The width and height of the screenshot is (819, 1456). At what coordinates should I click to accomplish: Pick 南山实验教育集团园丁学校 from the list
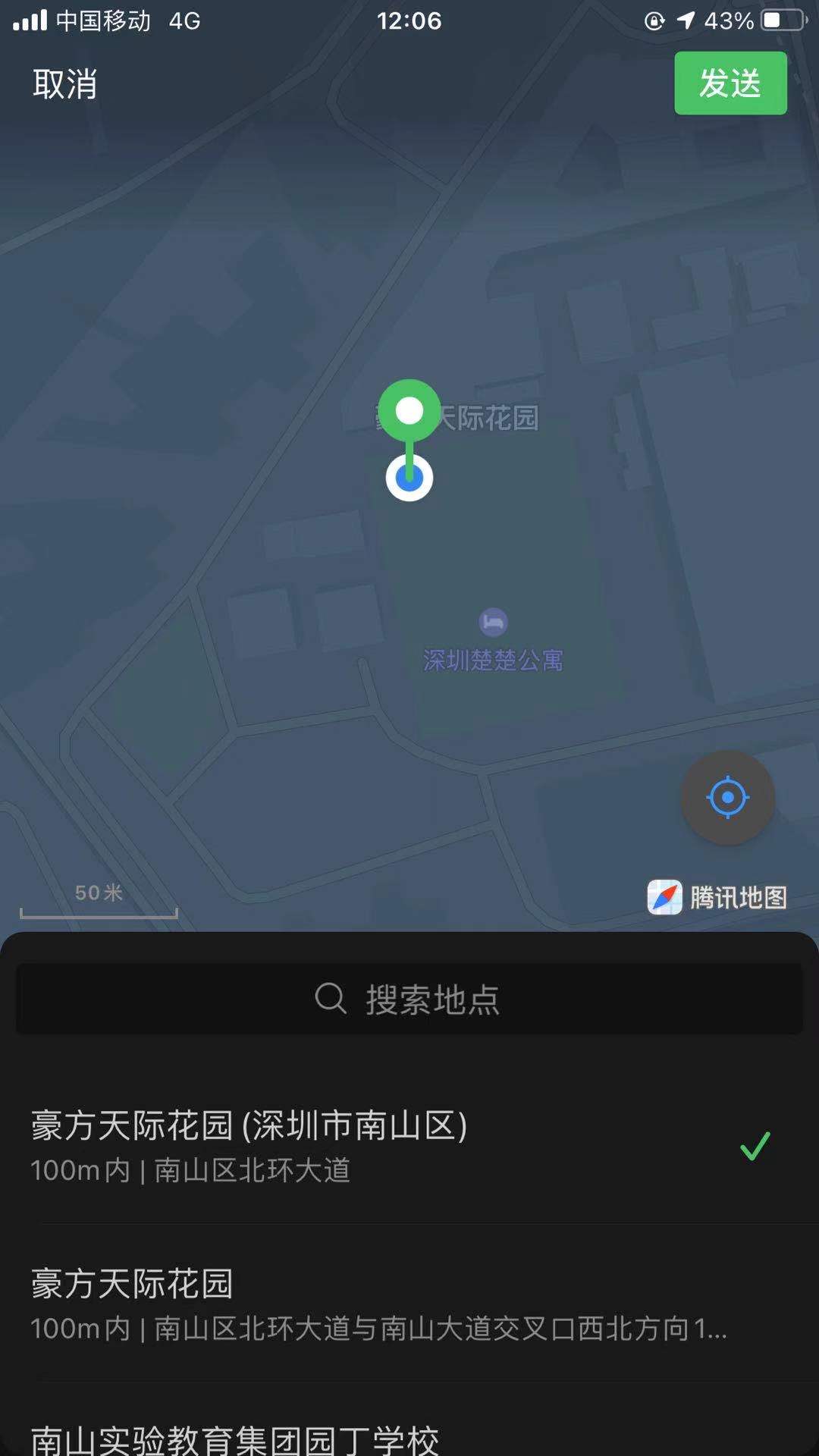click(x=235, y=1438)
